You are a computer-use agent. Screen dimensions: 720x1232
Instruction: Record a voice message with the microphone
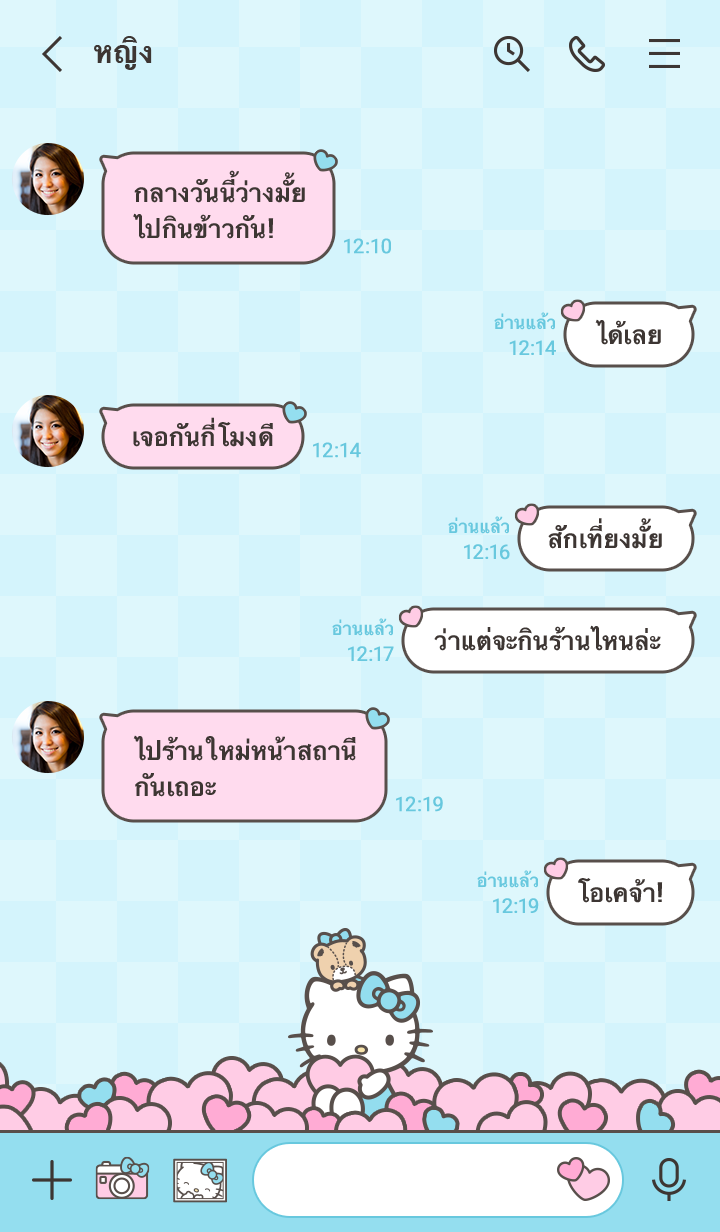point(668,1180)
